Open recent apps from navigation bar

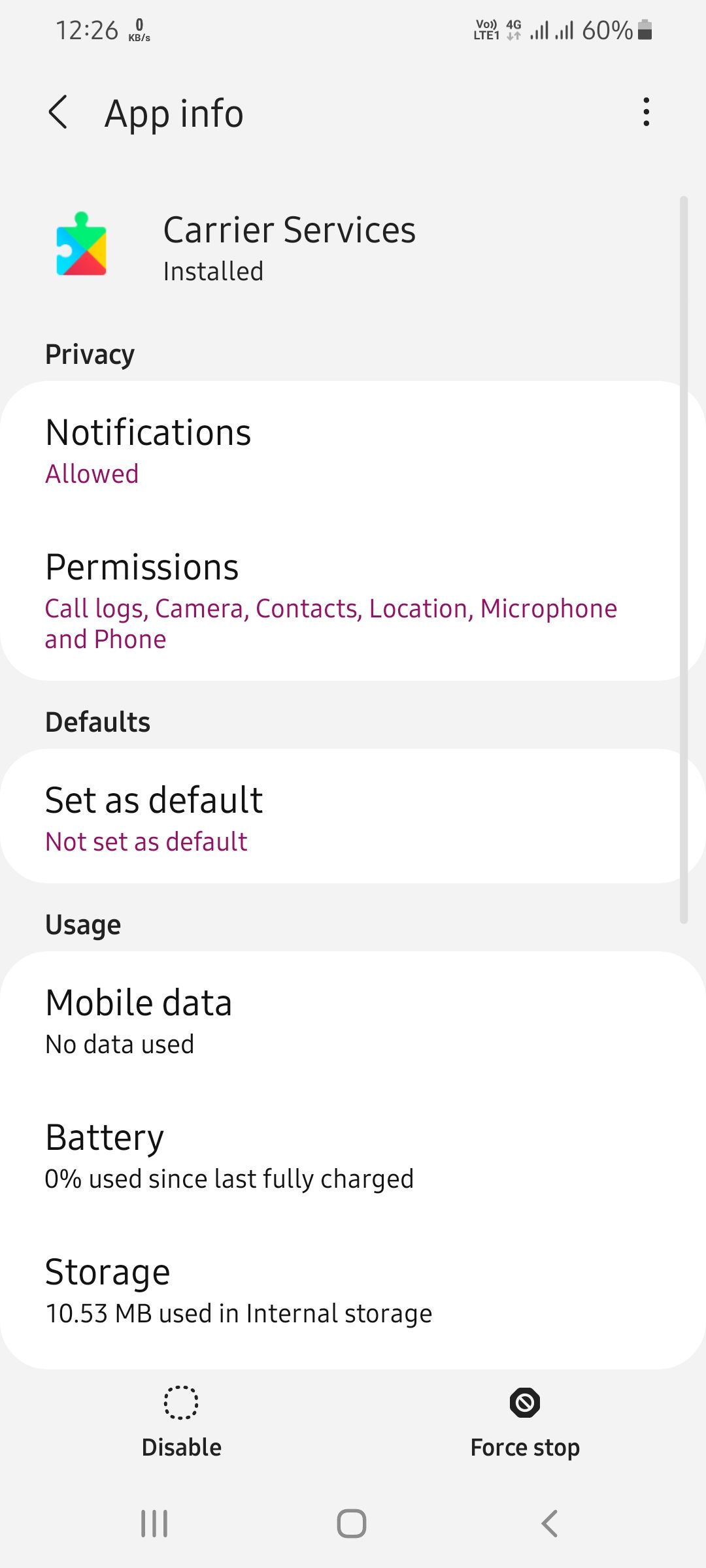[x=154, y=1524]
